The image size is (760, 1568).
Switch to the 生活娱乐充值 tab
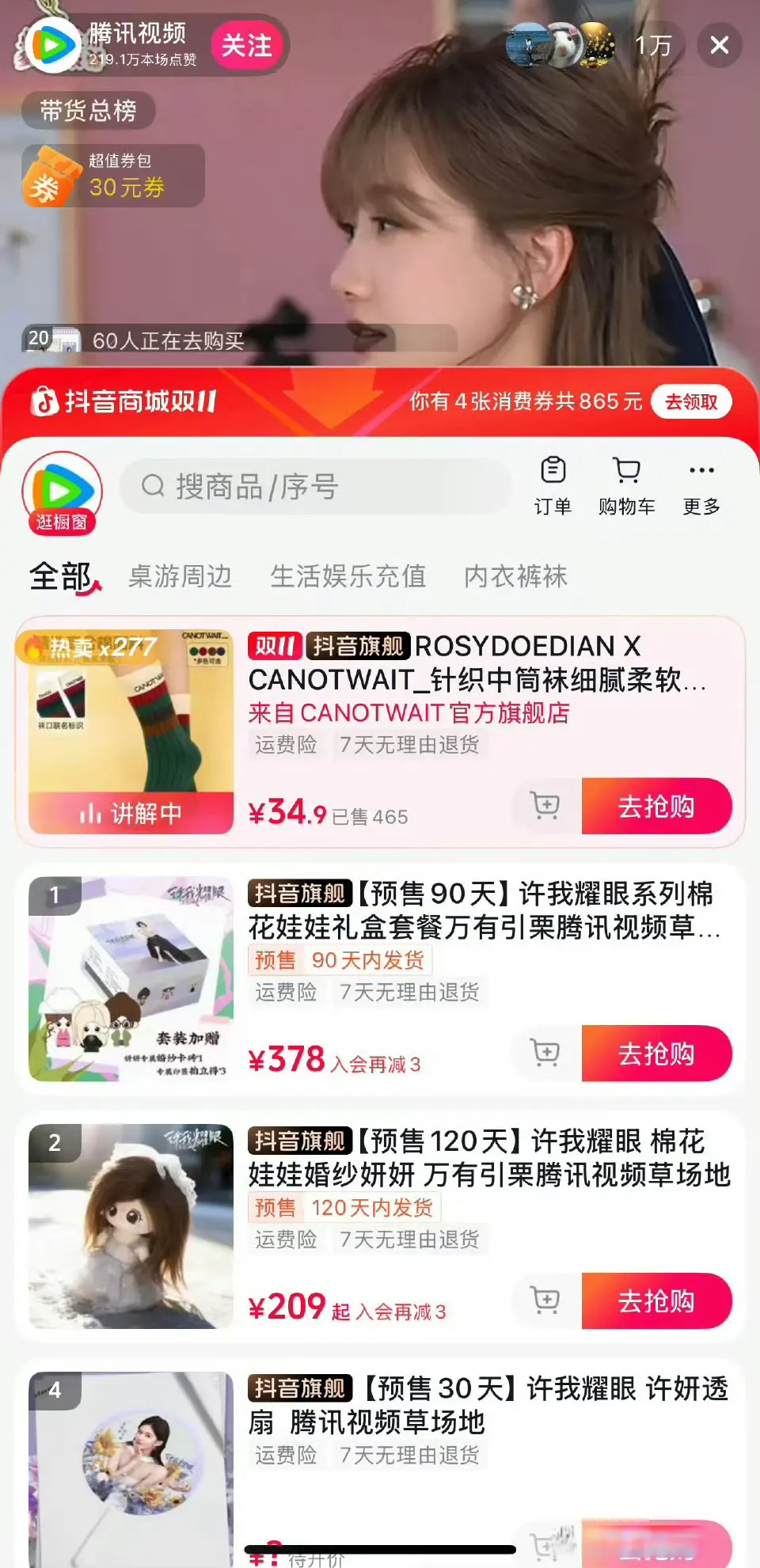tap(348, 576)
